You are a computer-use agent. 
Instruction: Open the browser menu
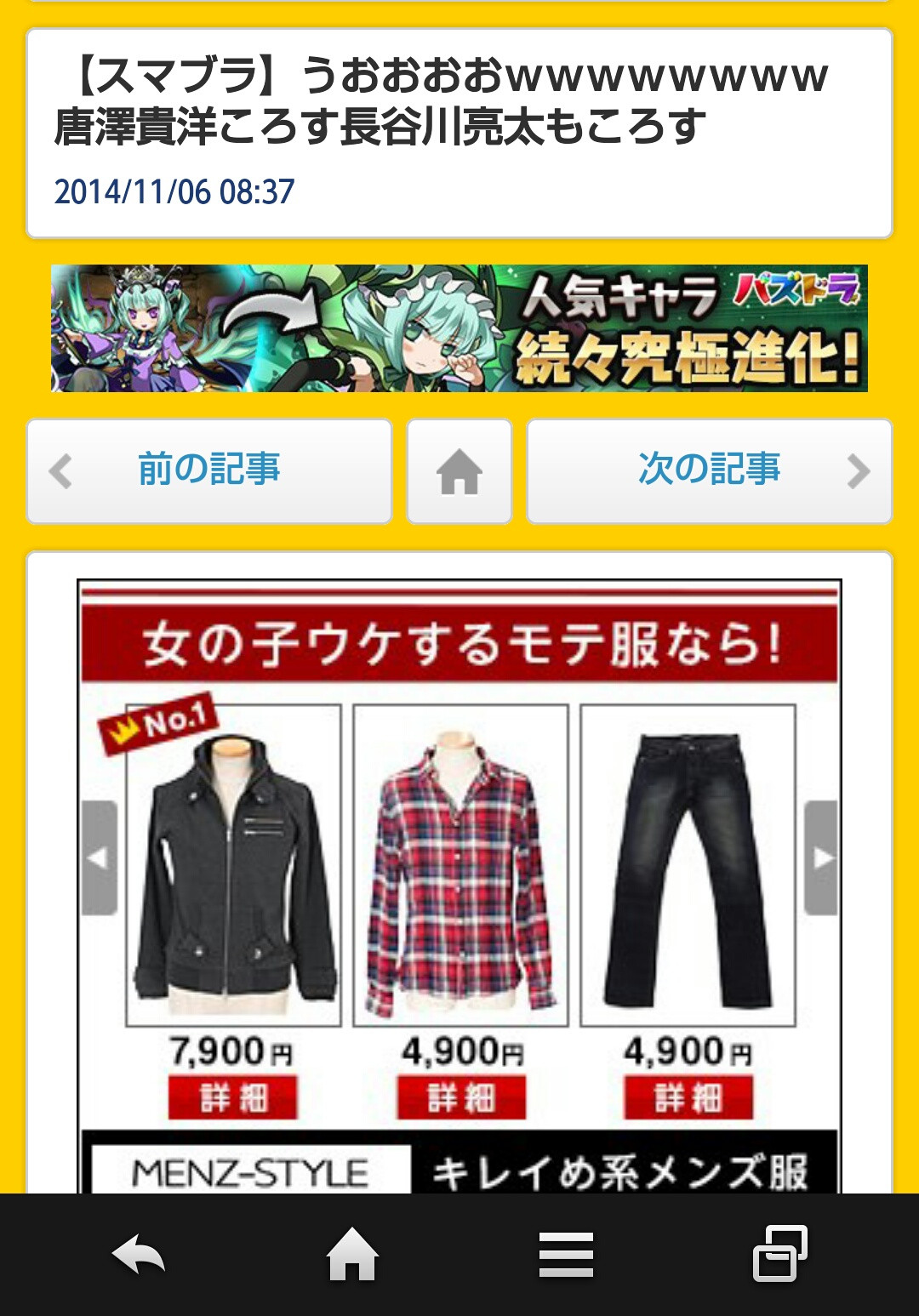pyautogui.click(x=566, y=1255)
